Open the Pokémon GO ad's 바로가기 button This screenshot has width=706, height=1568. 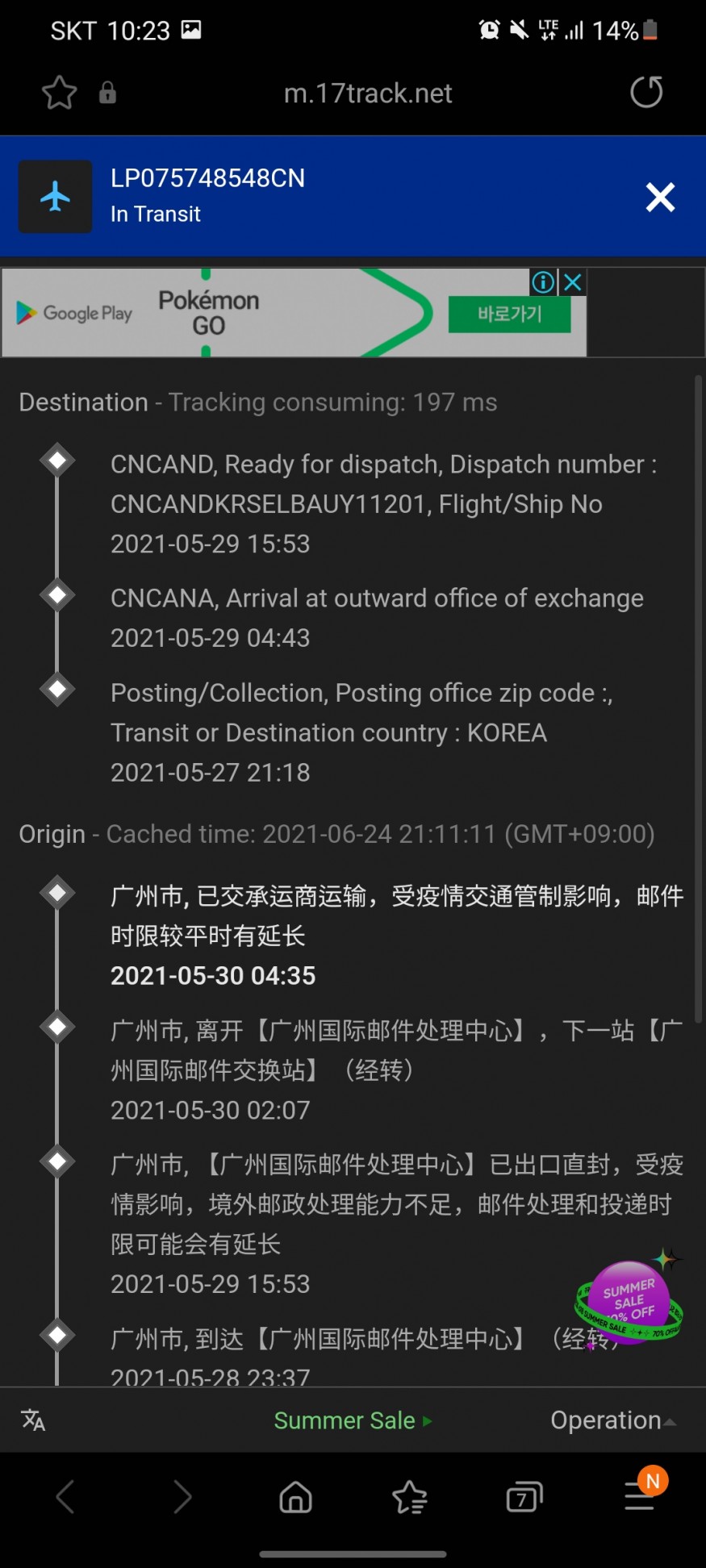coord(509,314)
